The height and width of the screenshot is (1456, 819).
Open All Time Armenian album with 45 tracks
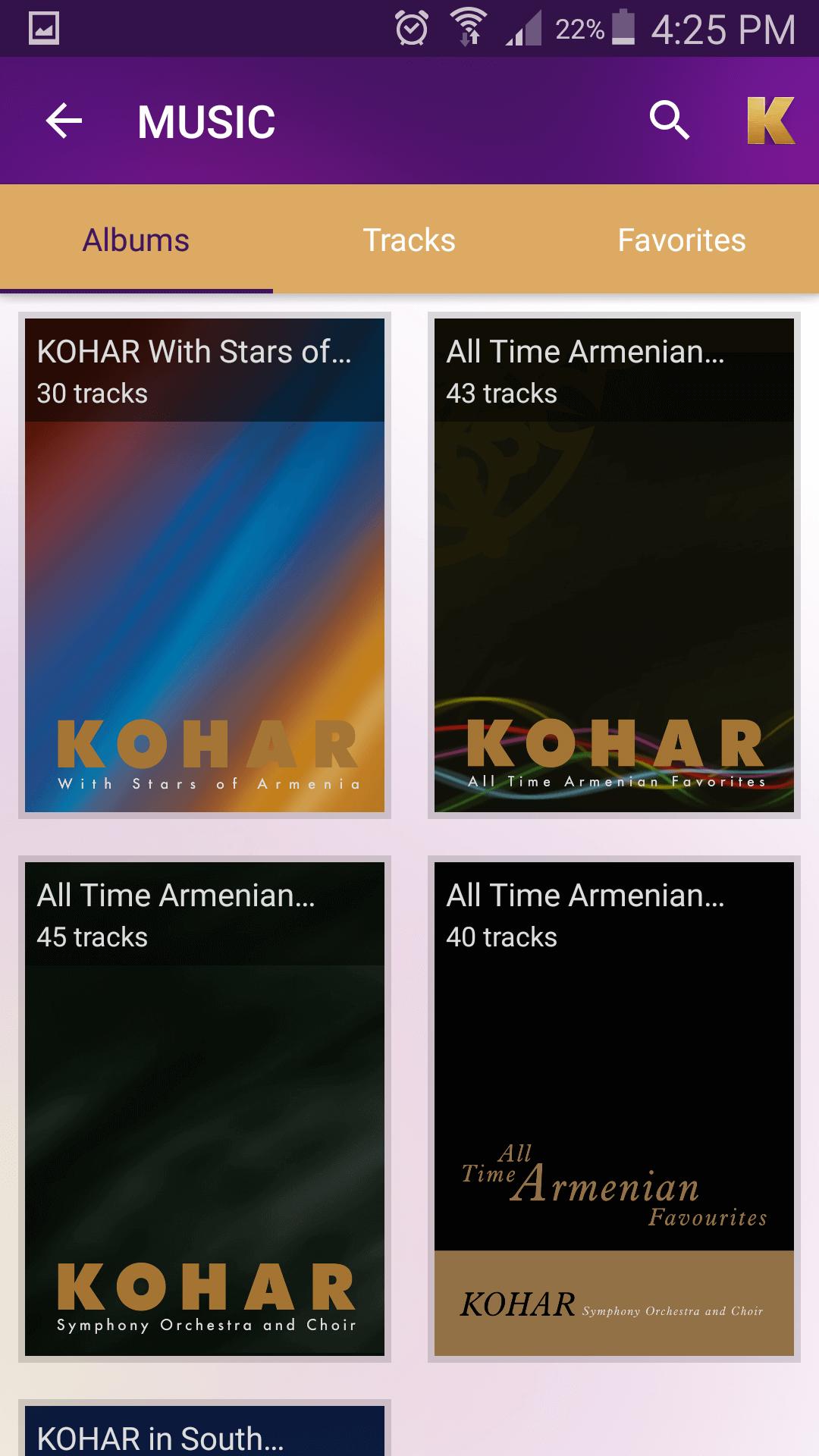tap(205, 1109)
